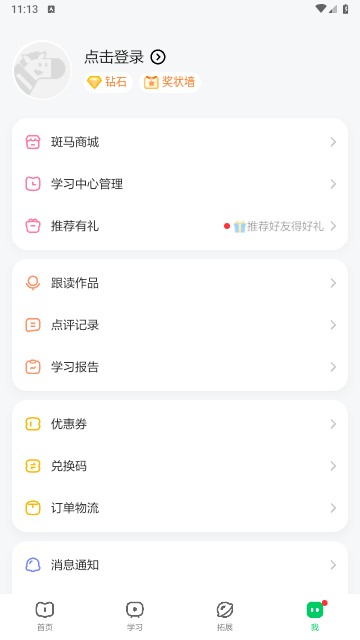Check 订单物流 order shipping
360x640 pixels.
(x=180, y=508)
